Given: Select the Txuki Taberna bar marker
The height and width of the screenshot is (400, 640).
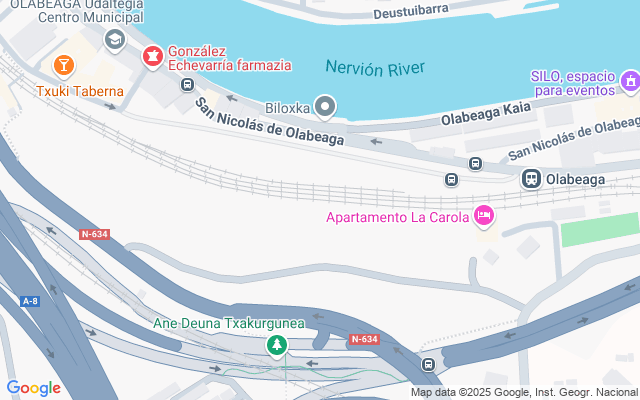Looking at the screenshot, I should 63,66.
